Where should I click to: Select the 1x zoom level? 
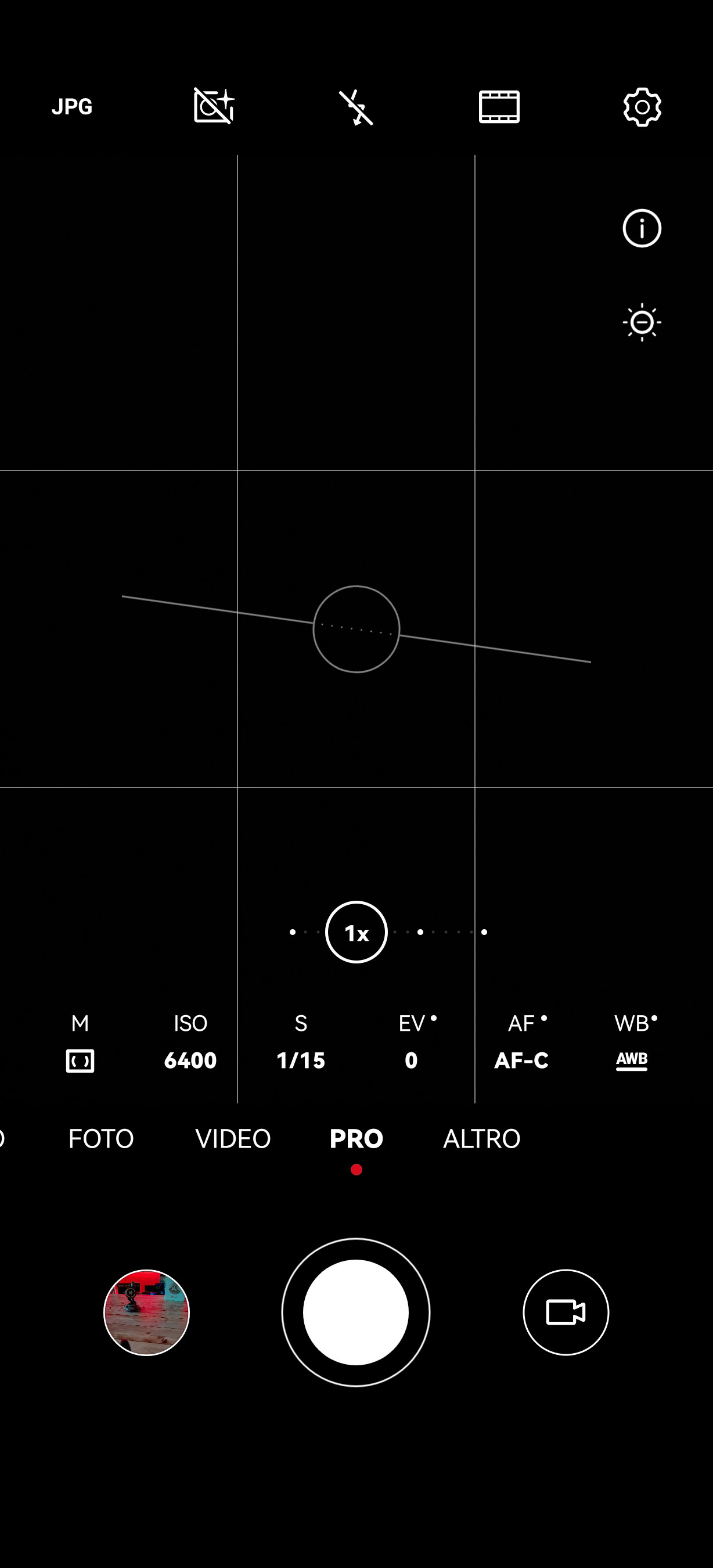356,932
